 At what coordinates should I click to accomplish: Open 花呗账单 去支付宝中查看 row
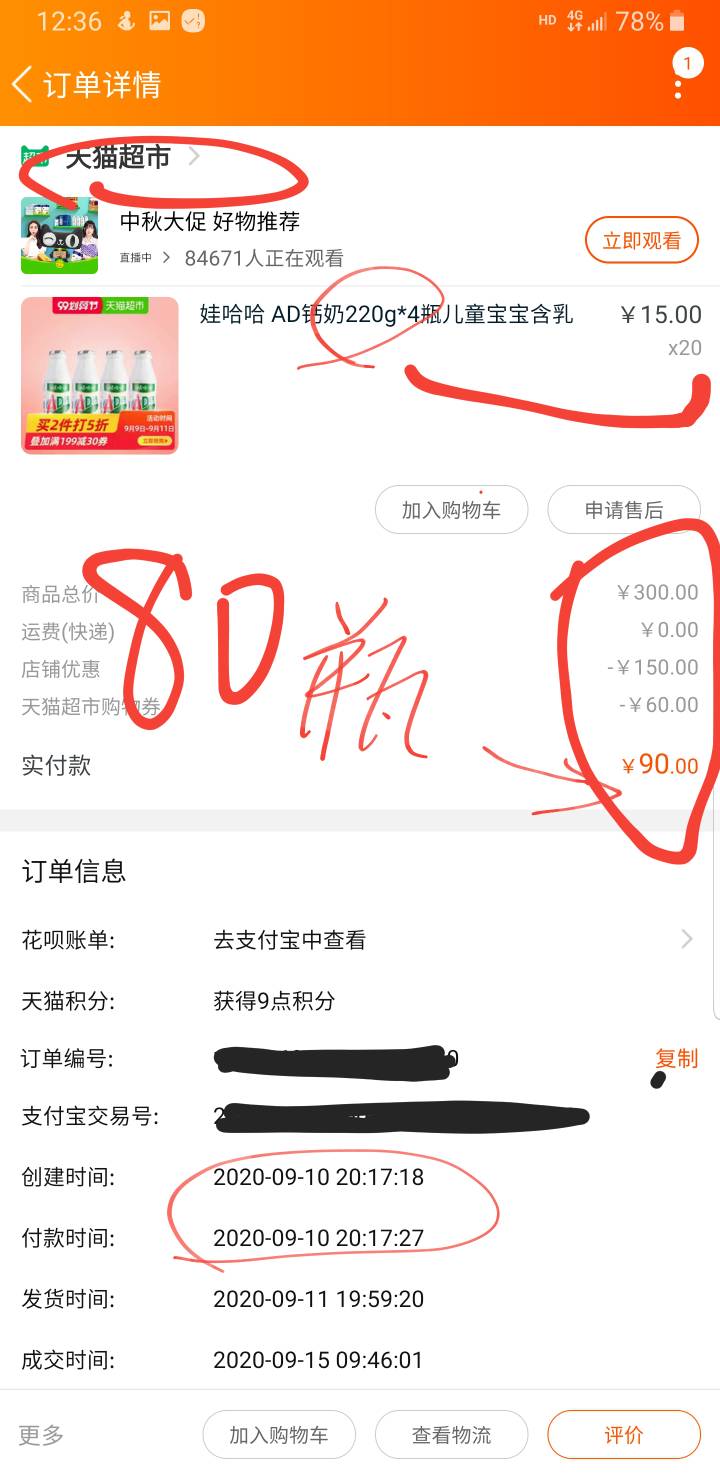tap(360, 940)
